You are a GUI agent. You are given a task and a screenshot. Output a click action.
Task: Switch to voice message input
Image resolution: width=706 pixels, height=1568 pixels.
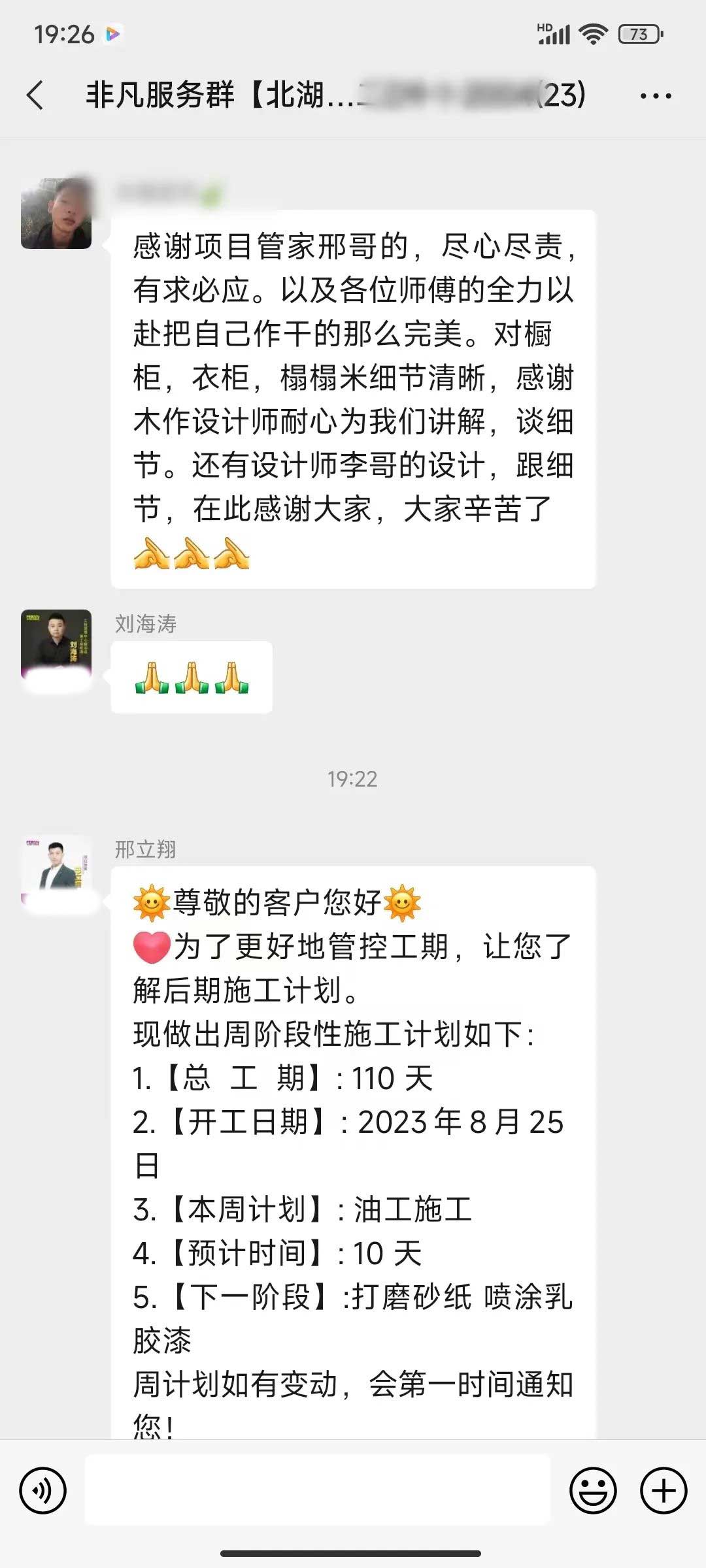43,1490
